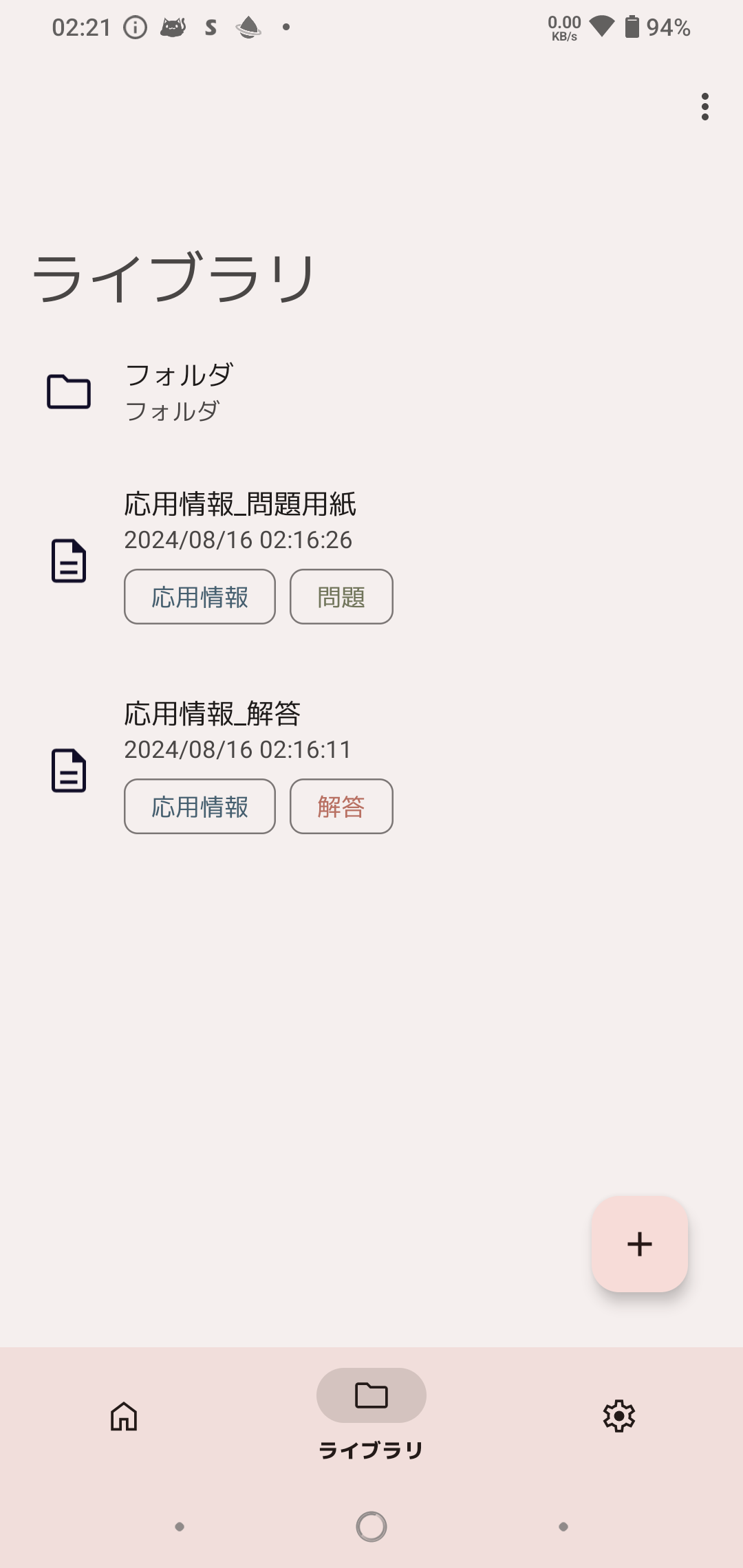Switch to the home tab
The height and width of the screenshot is (1568, 743).
(x=124, y=1417)
